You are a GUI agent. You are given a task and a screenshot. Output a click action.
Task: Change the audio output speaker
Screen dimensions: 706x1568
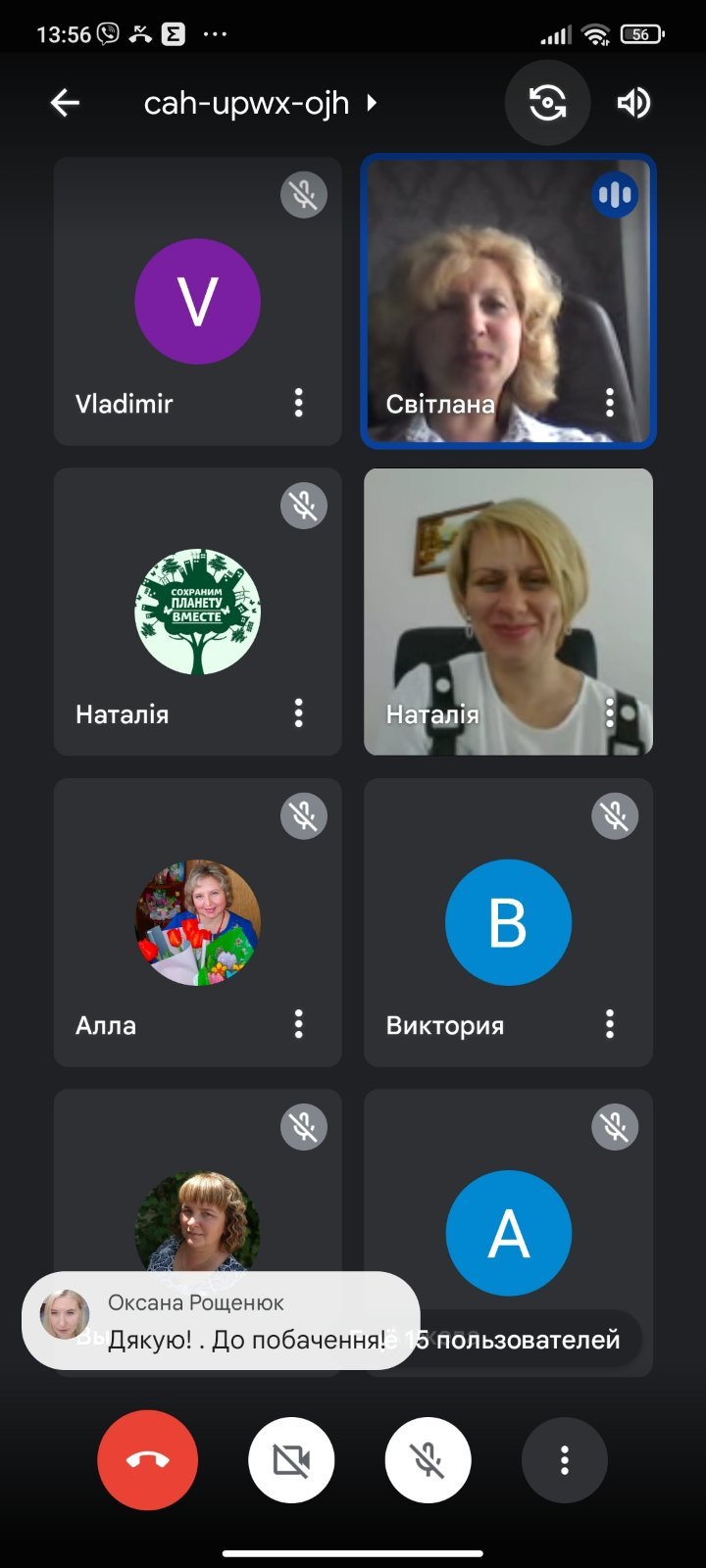point(633,102)
